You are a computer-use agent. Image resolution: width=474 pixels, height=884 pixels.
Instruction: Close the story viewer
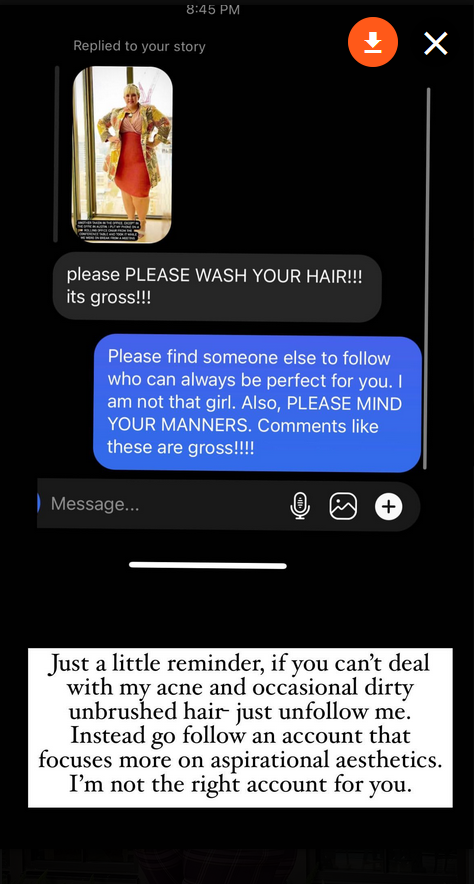click(x=436, y=43)
